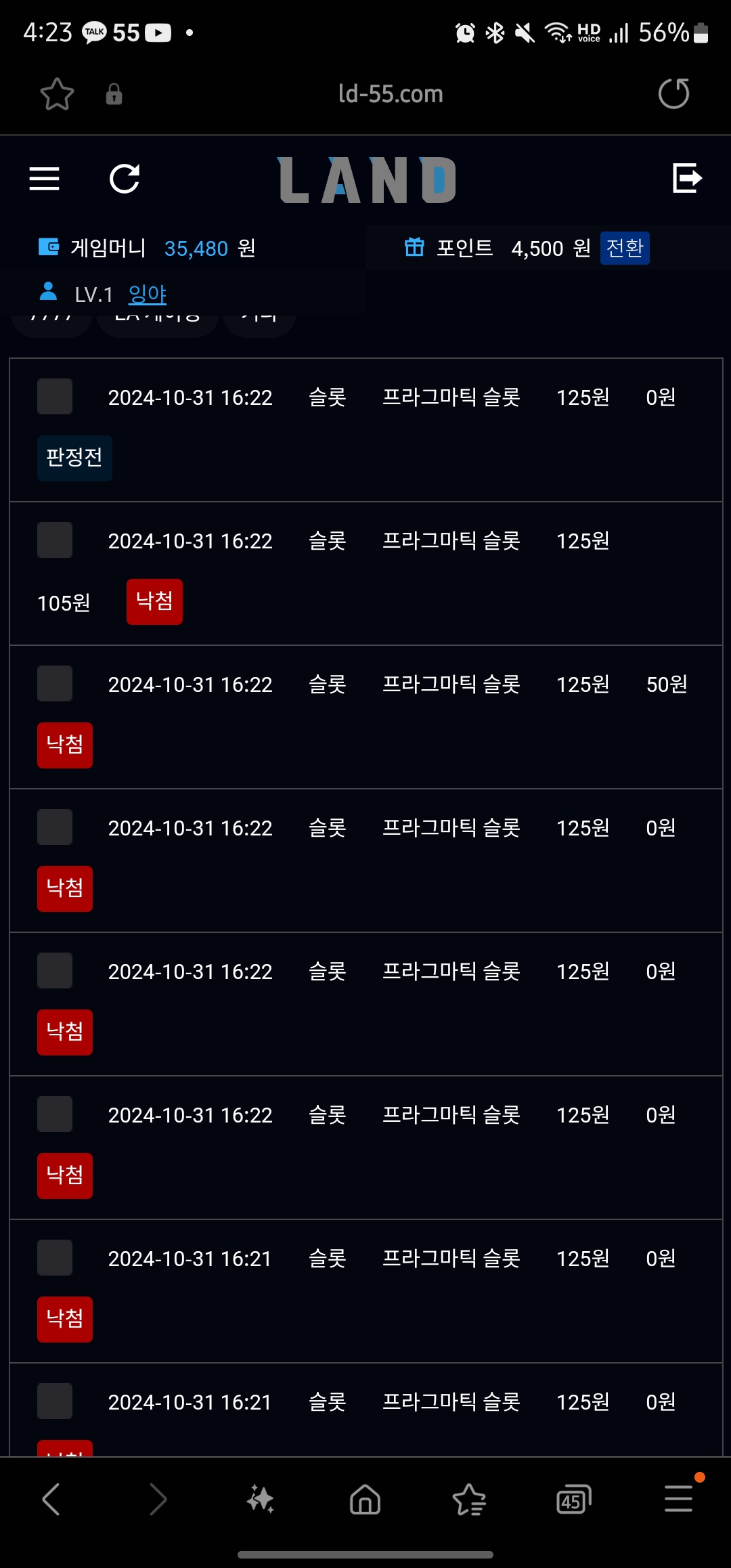Open the 잉야 profile link
Screen dimensions: 731x1568
[148, 294]
